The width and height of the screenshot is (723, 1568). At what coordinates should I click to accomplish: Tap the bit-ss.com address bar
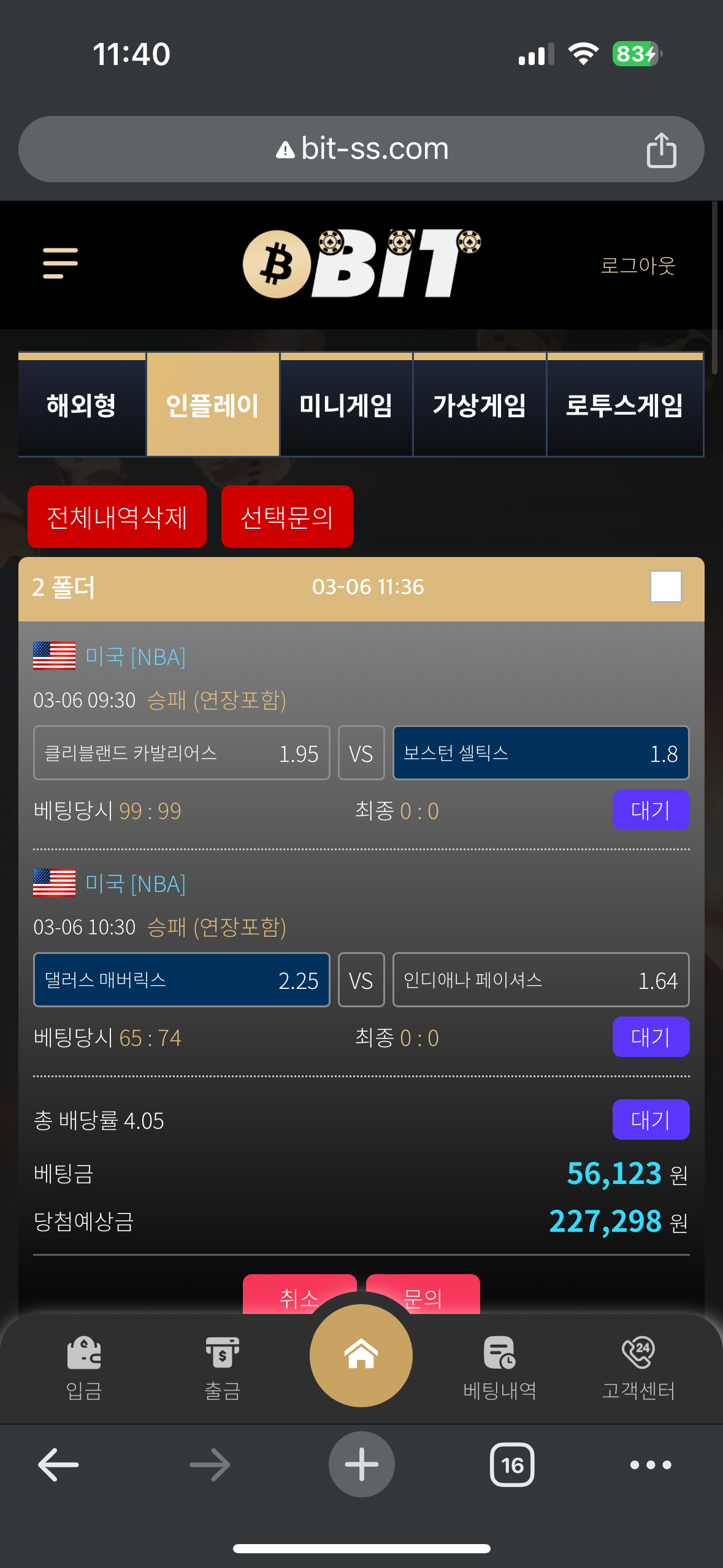361,149
